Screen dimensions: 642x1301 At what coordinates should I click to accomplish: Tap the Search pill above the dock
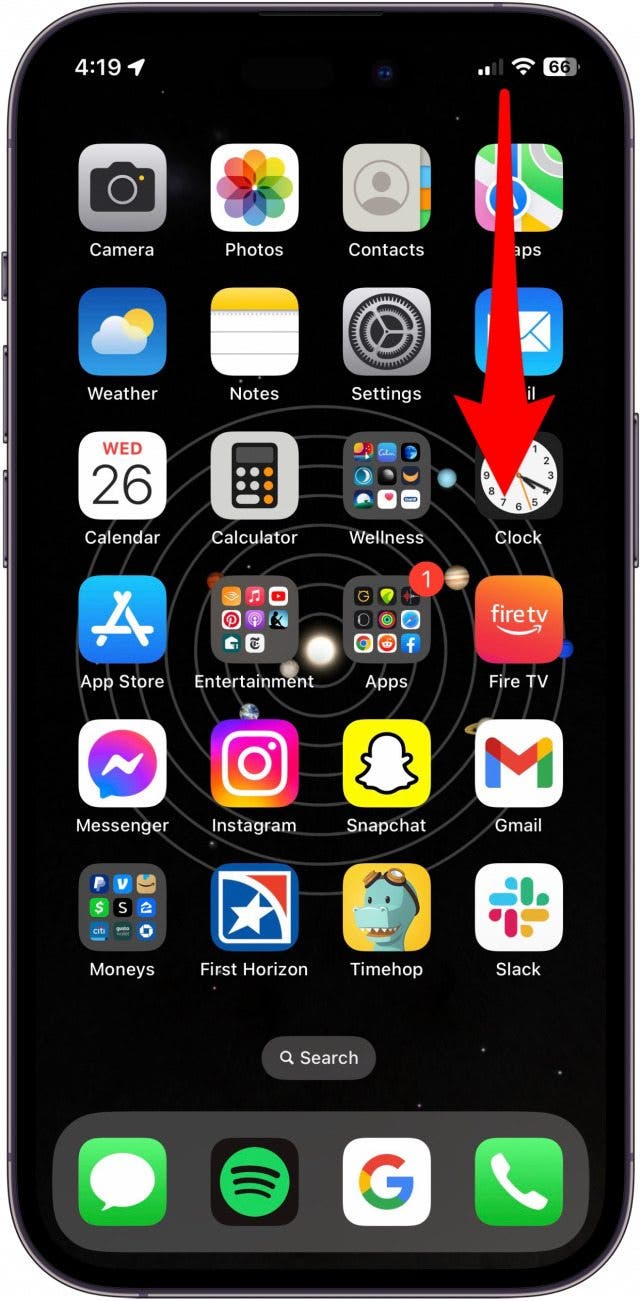(319, 1058)
